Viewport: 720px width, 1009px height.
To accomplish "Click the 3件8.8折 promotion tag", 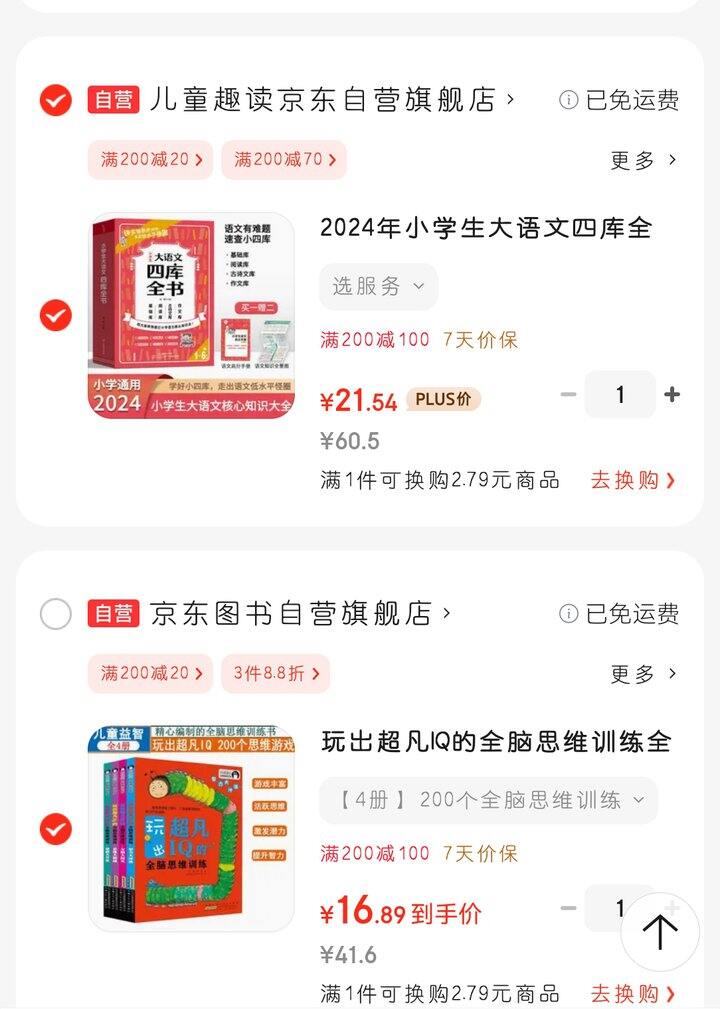I will pyautogui.click(x=276, y=673).
